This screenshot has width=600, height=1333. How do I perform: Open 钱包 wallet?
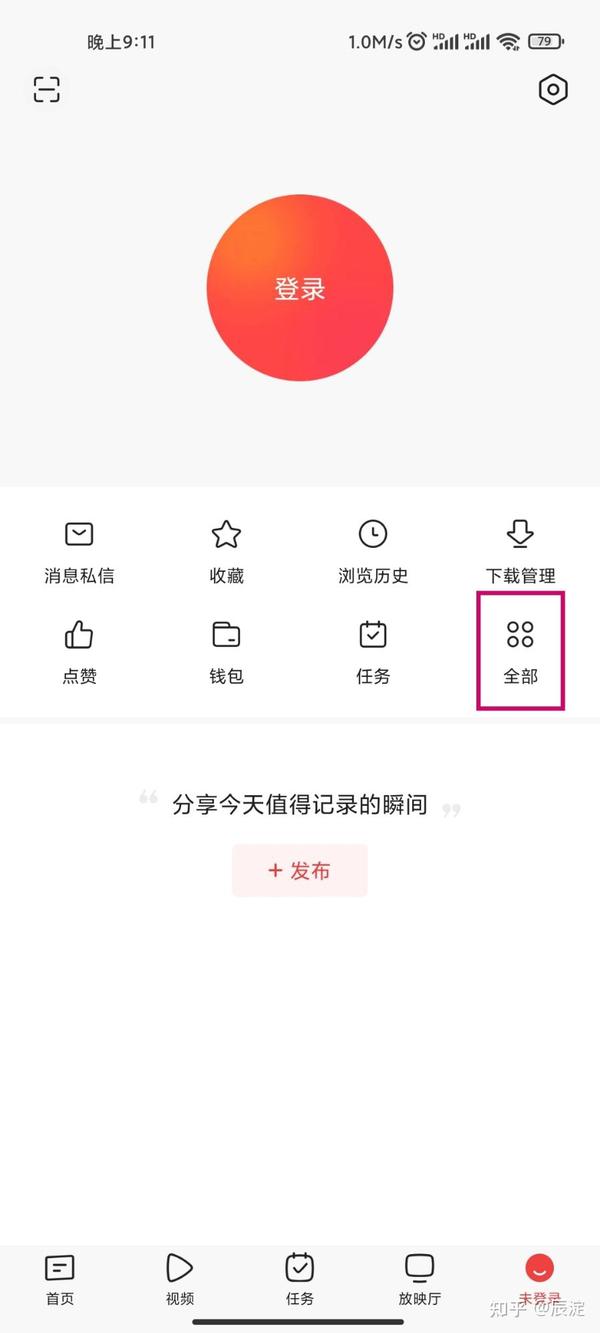(x=226, y=652)
